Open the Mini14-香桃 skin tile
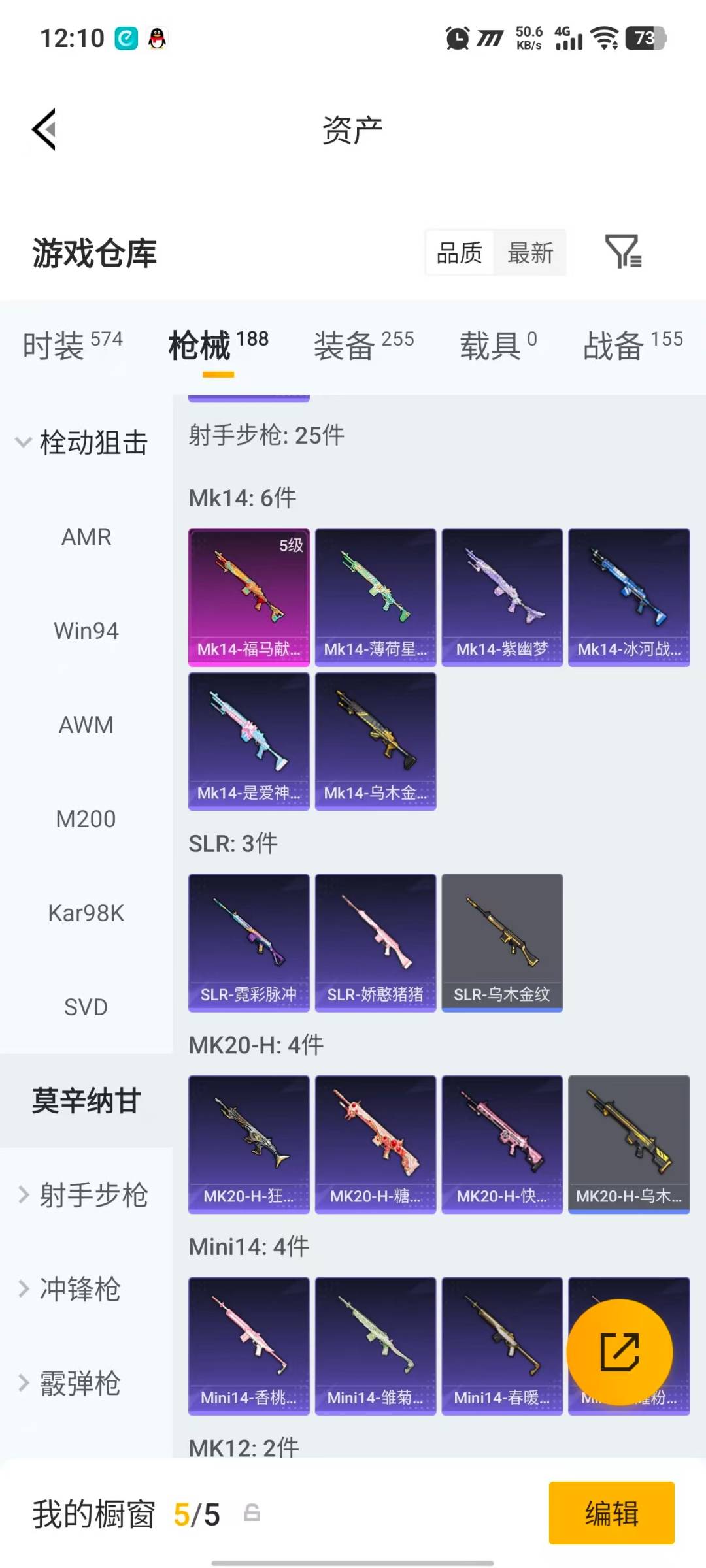The height and width of the screenshot is (1568, 706). pyautogui.click(x=248, y=1346)
